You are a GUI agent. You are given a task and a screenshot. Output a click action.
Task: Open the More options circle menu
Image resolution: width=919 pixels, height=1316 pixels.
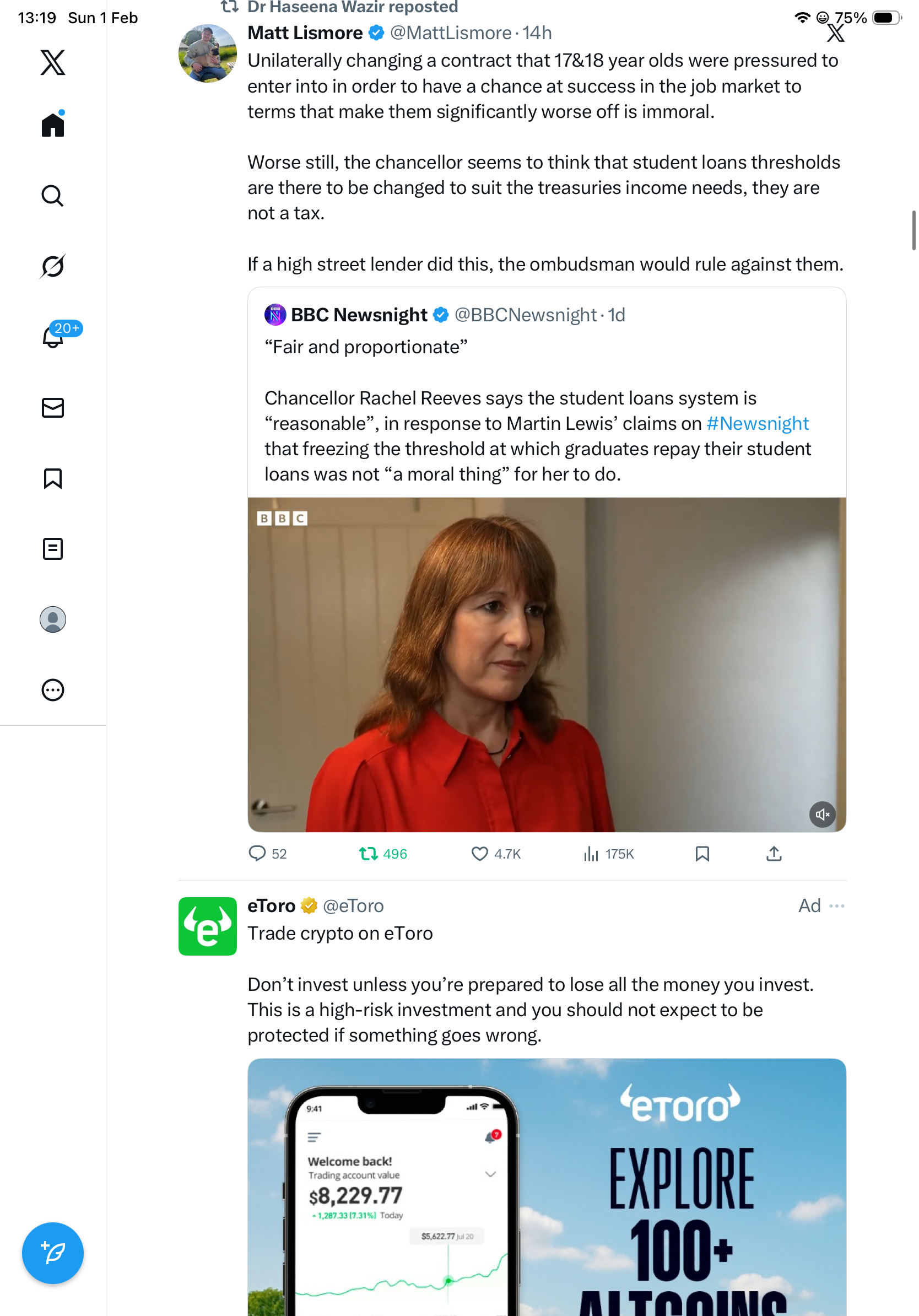pyautogui.click(x=53, y=689)
